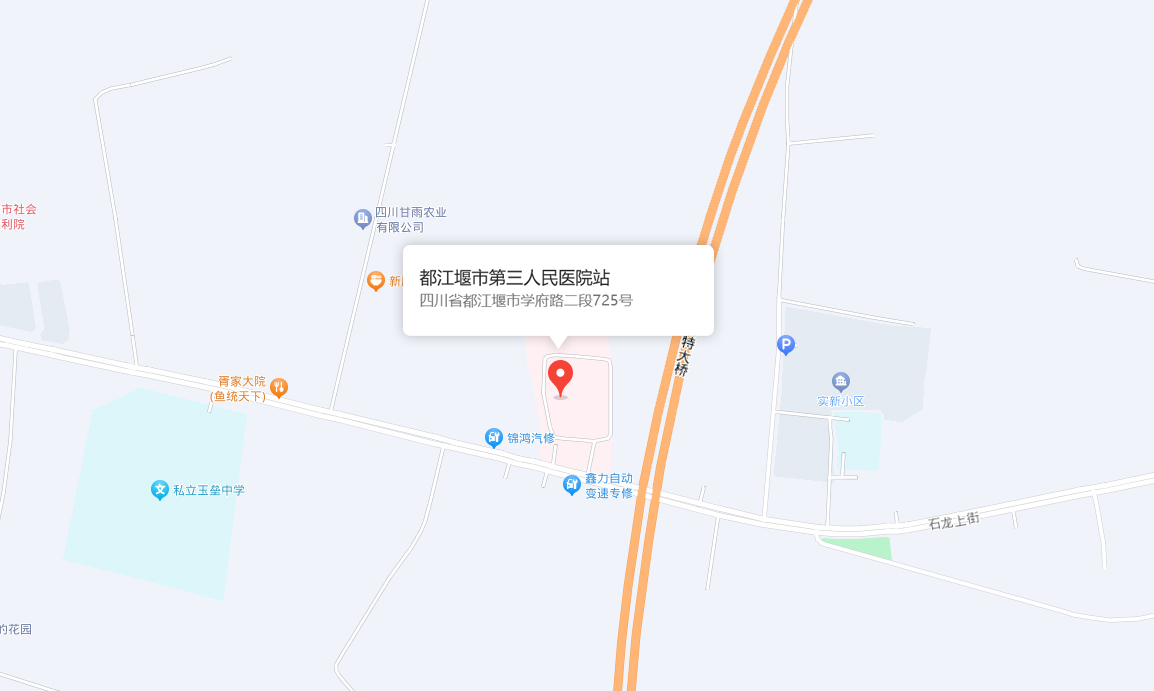Tap the red location pin marker
This screenshot has width=1154, height=691.
561,377
